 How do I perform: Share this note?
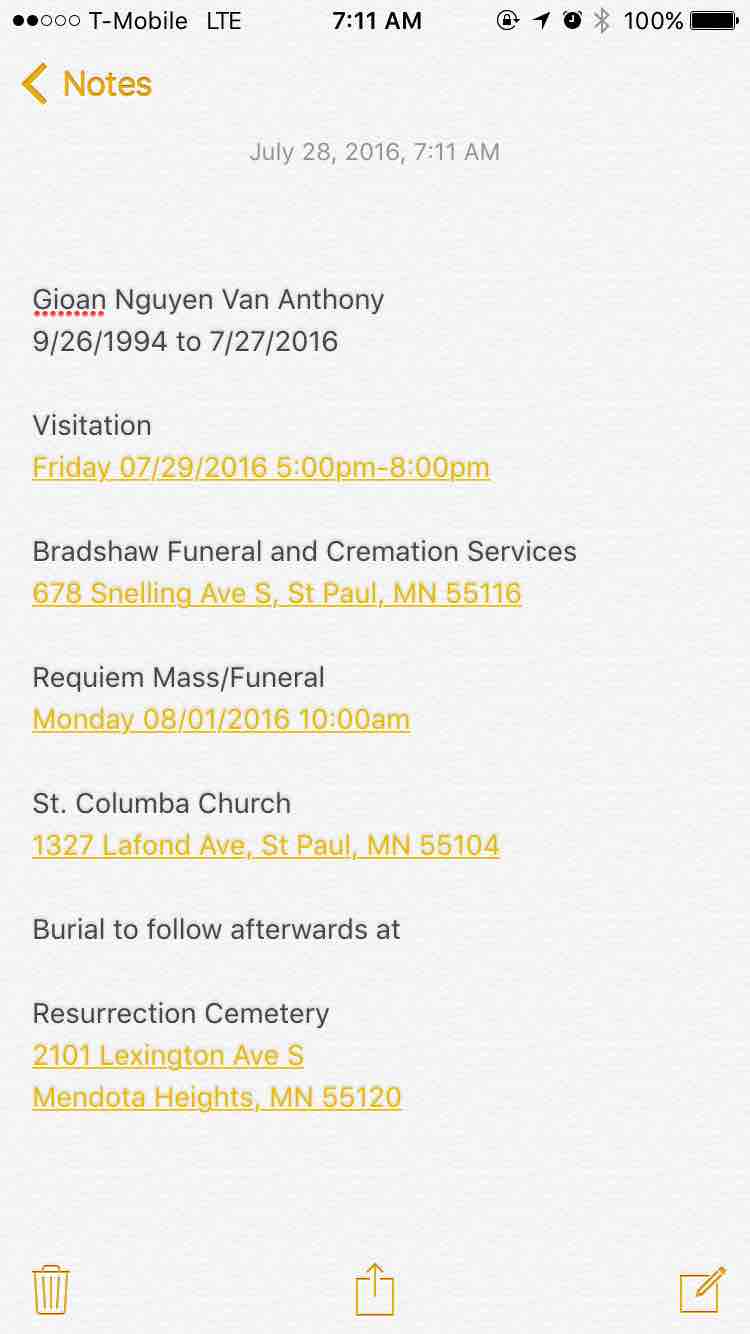(x=375, y=1288)
